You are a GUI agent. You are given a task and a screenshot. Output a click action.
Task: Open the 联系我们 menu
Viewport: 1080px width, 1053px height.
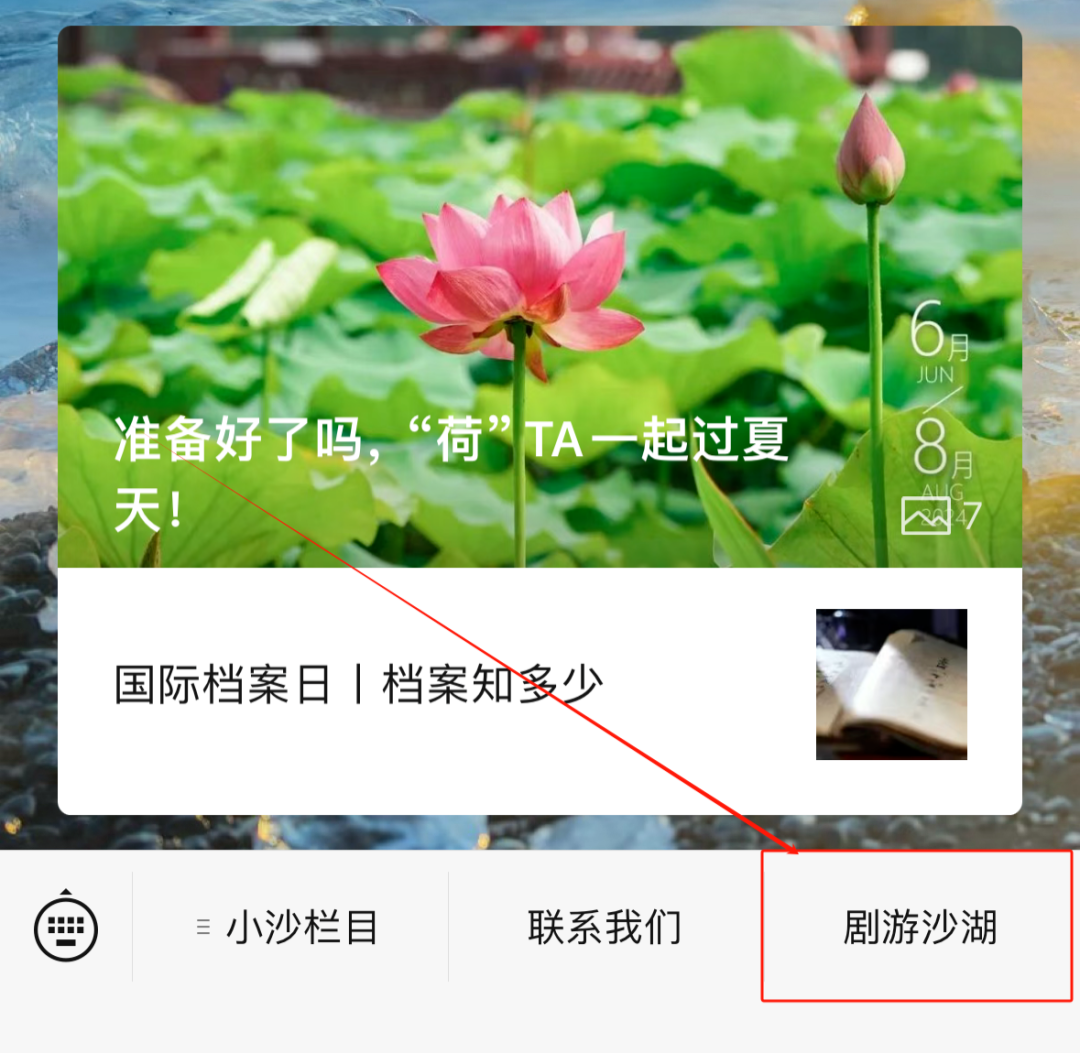604,928
